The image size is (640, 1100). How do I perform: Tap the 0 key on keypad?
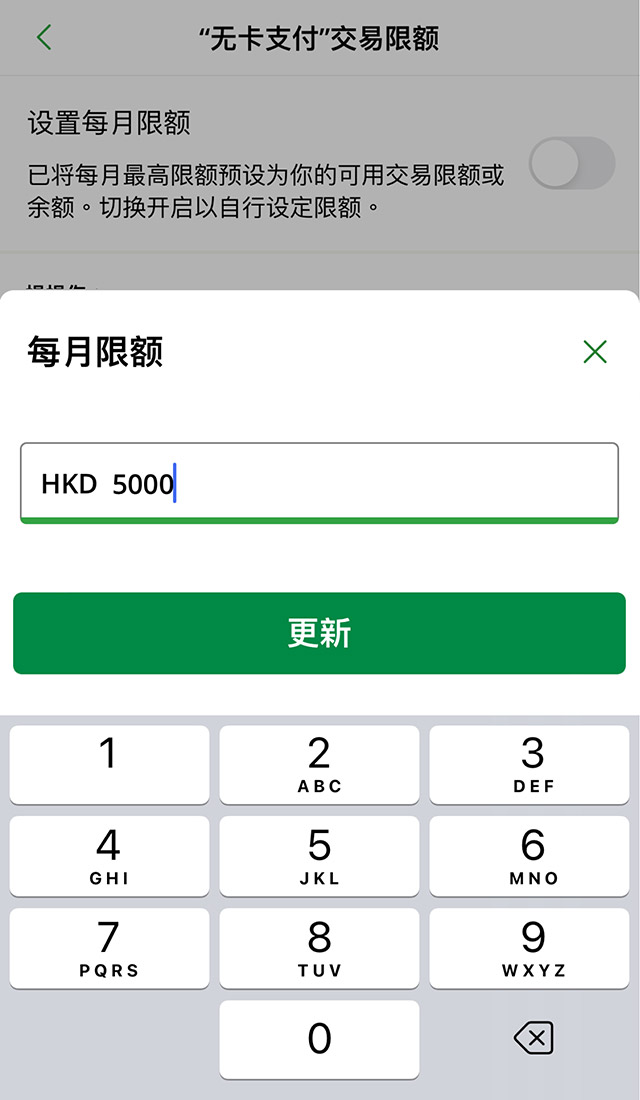pos(319,1039)
